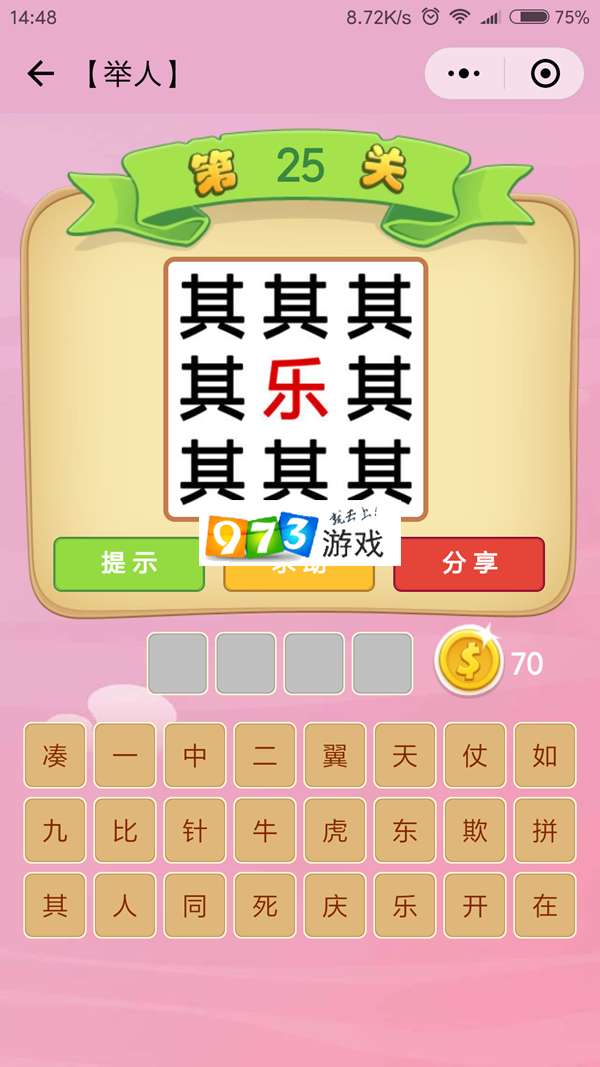Choose the character tile 牛

point(265,831)
